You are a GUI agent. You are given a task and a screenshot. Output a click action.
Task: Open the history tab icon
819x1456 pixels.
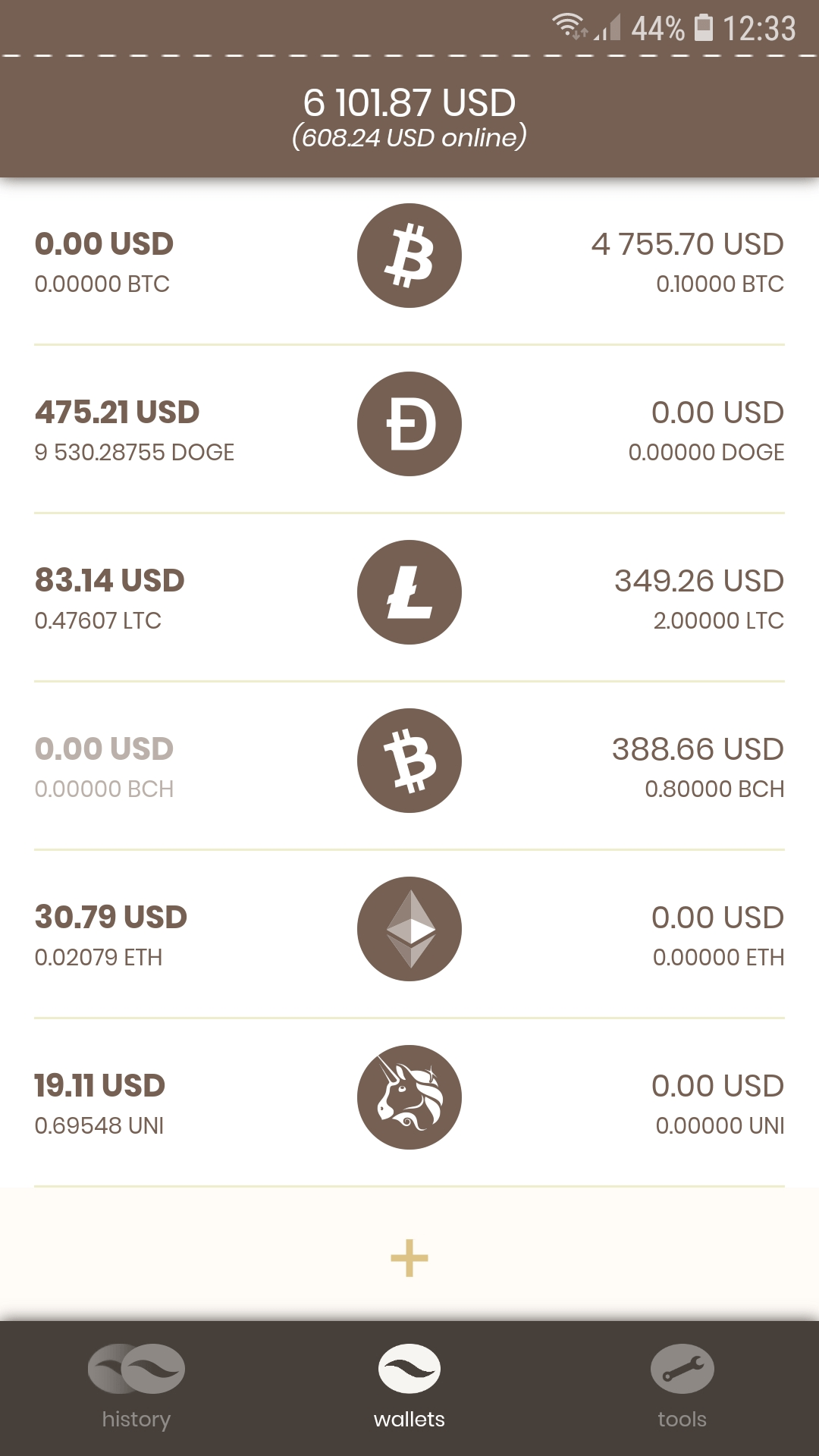pos(136,1369)
